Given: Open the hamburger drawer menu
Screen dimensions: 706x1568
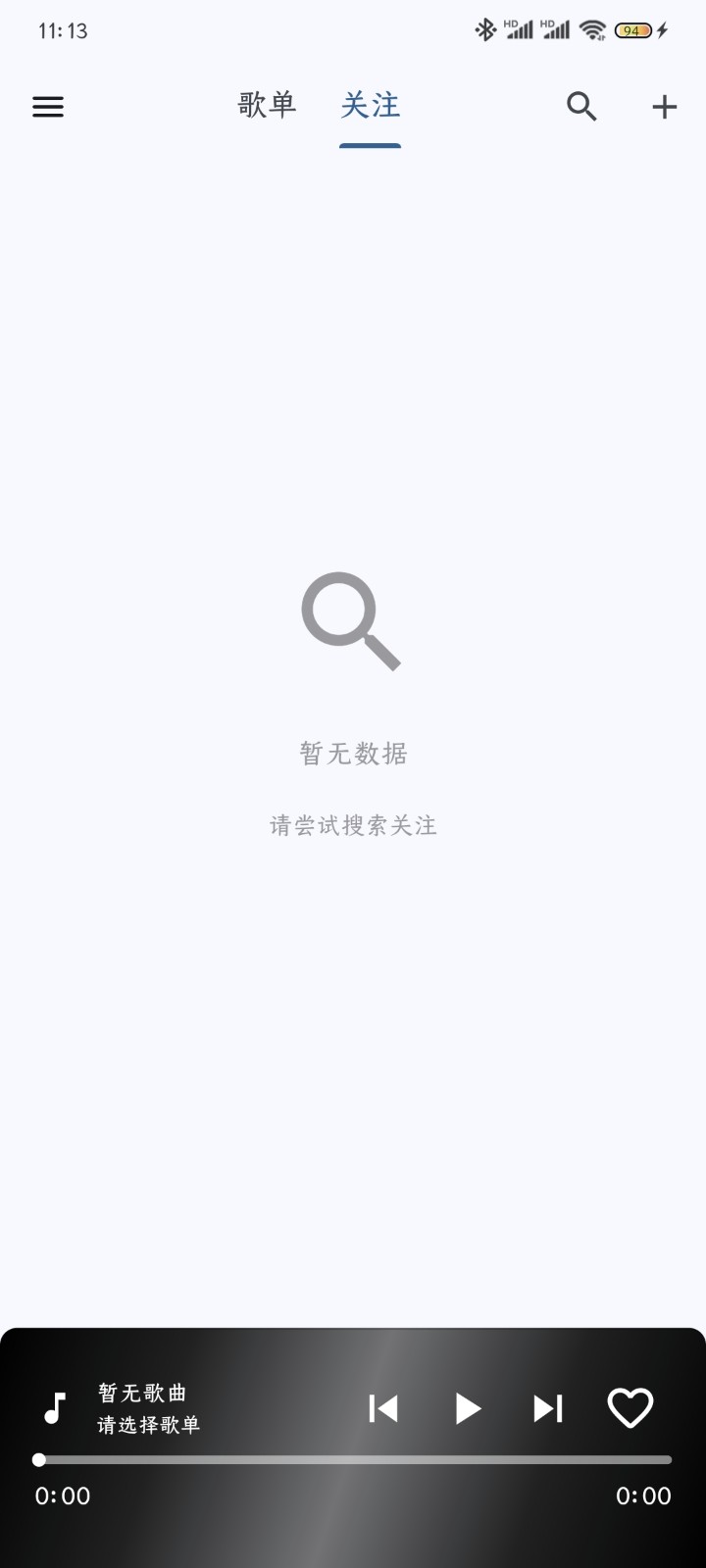Looking at the screenshot, I should point(48,106).
